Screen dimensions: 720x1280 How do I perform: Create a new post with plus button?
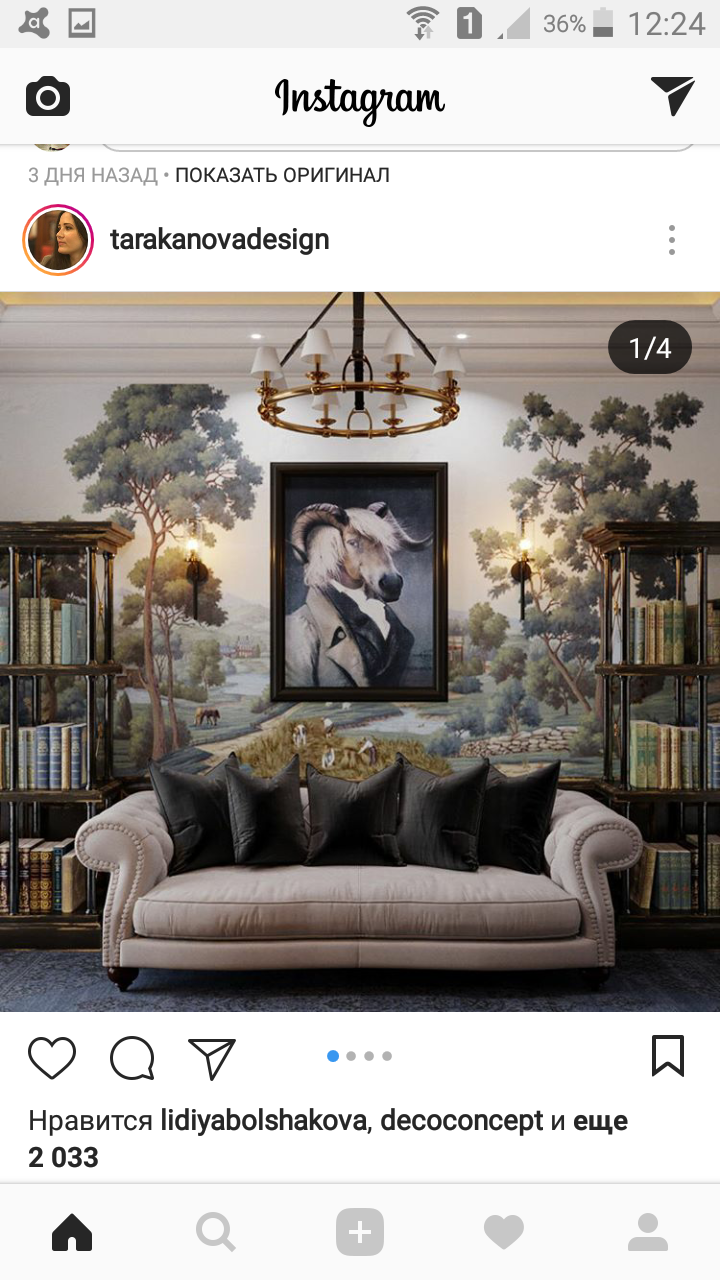tap(360, 1233)
